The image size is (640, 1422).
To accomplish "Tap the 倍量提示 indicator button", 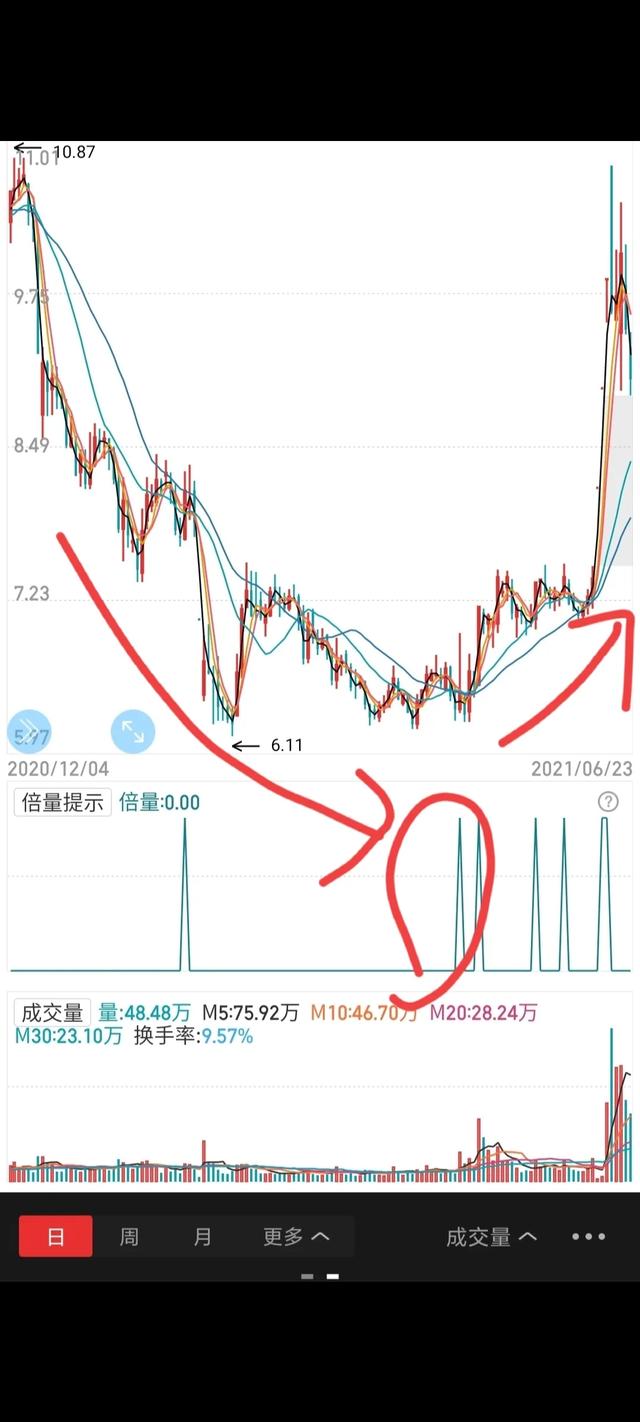I will pos(62,802).
